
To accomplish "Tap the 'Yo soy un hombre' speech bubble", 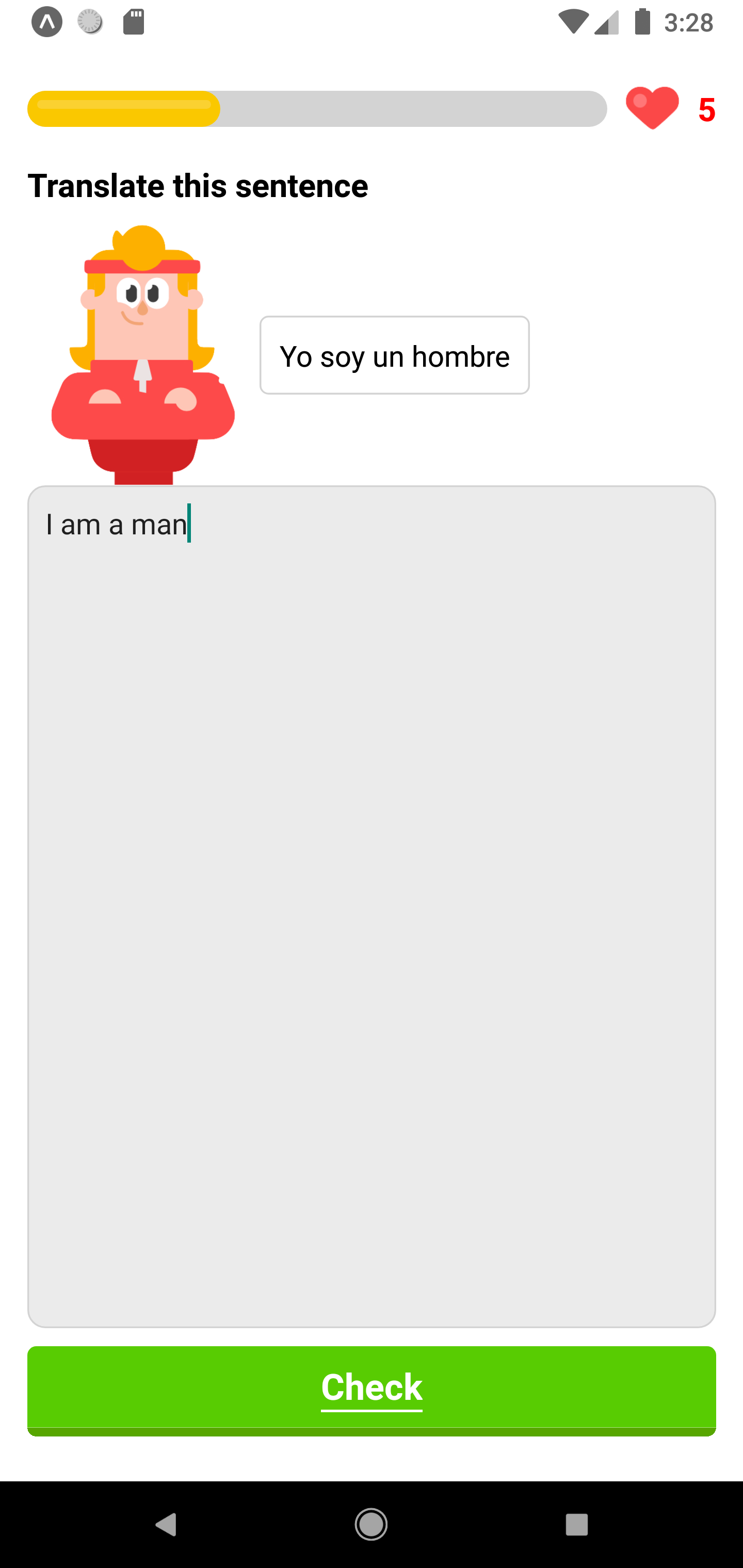I will point(394,355).
